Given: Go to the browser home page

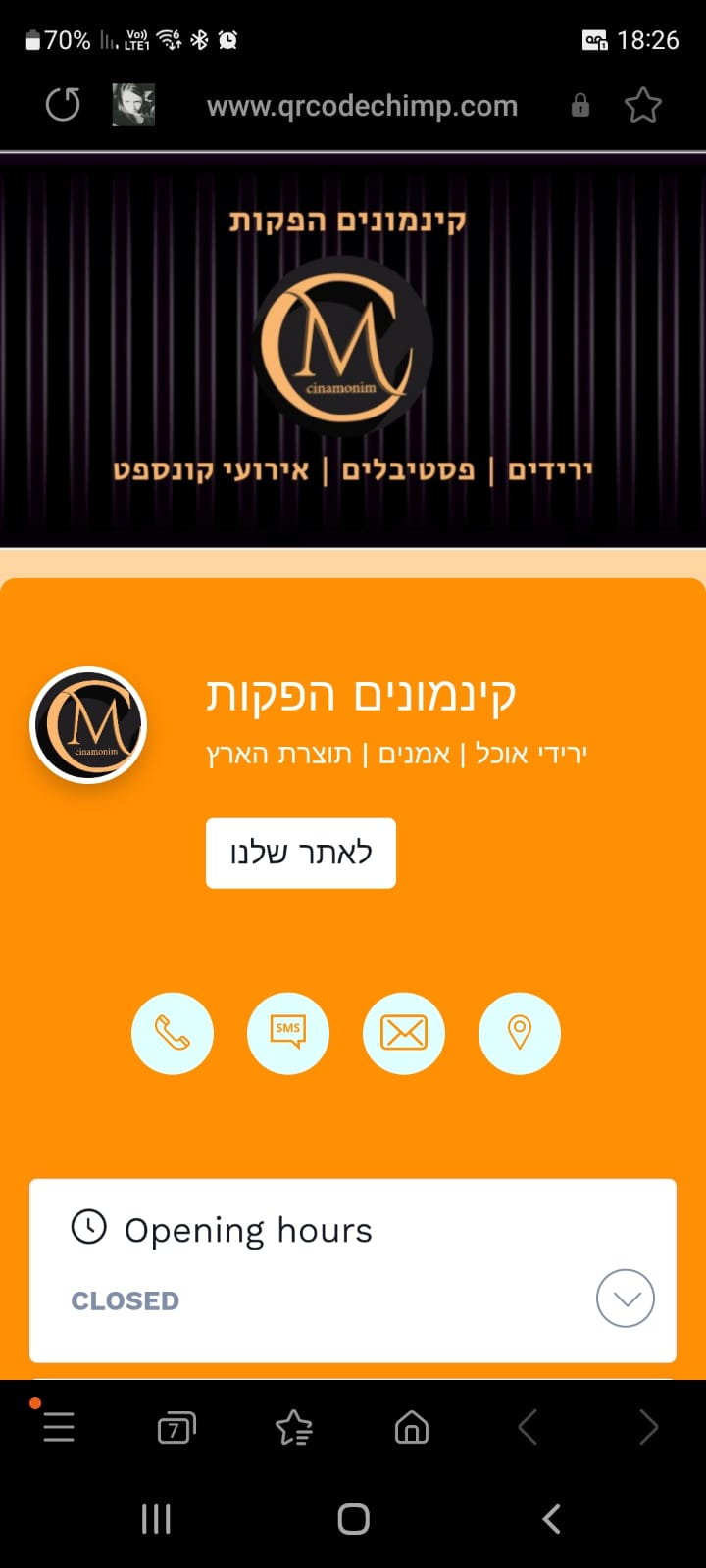Looking at the screenshot, I should tap(412, 1428).
